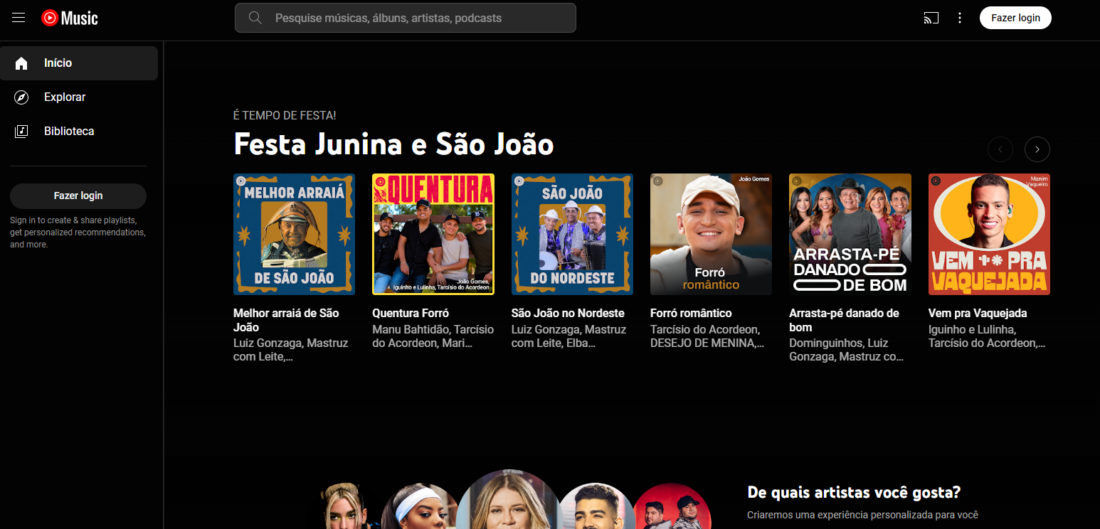Open the hamburger menu
The image size is (1100, 529).
(18, 18)
